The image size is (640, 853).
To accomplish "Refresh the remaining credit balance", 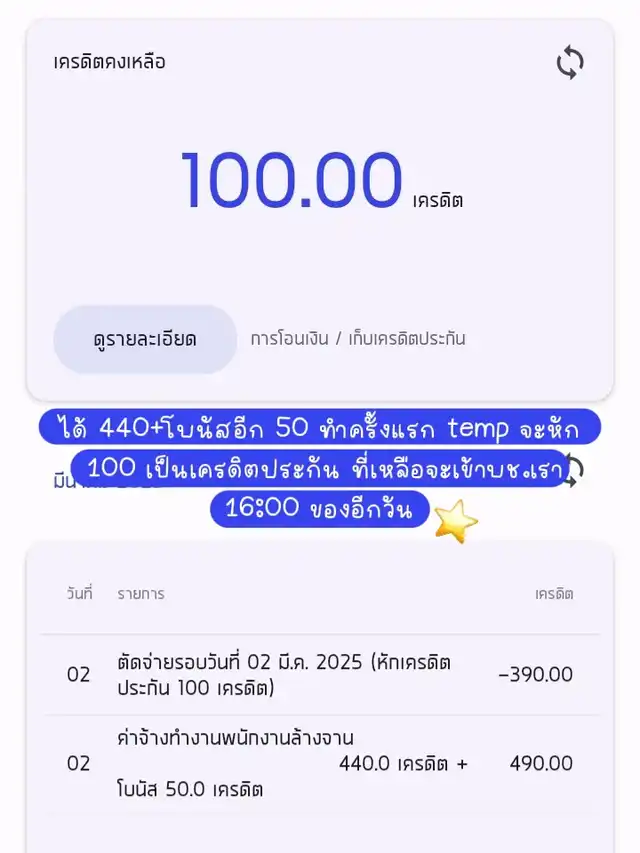I will [x=570, y=63].
